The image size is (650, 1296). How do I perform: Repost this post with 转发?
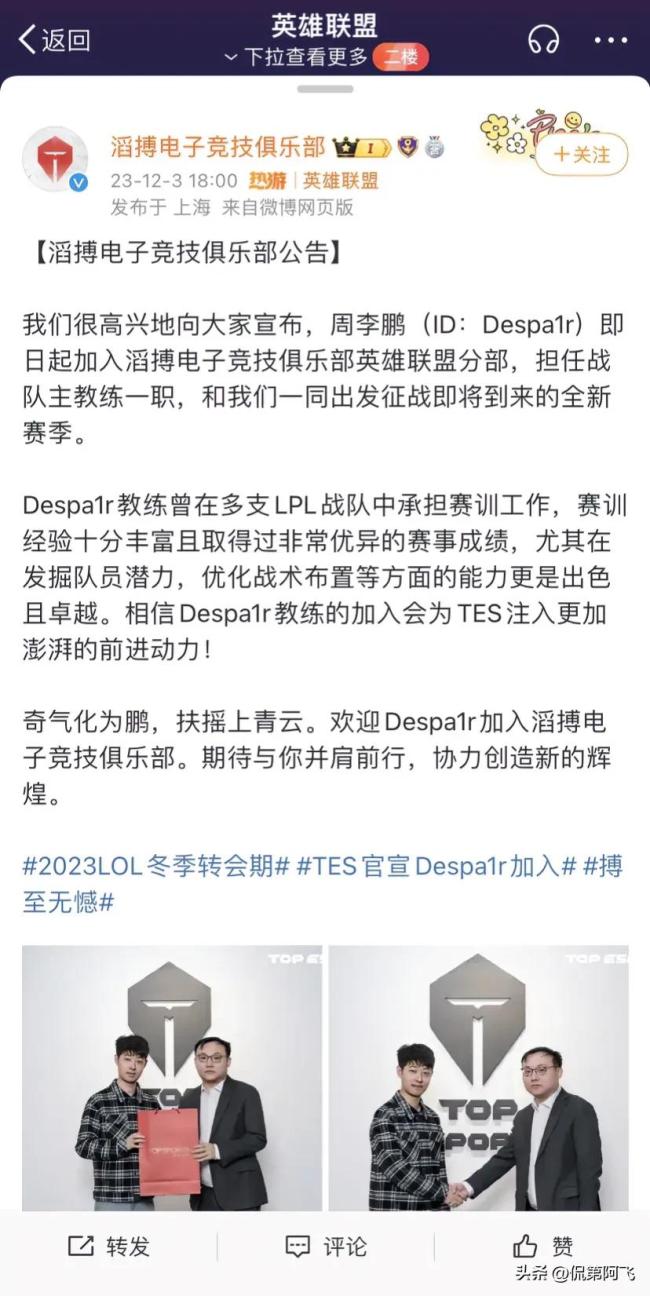pyautogui.click(x=108, y=1246)
